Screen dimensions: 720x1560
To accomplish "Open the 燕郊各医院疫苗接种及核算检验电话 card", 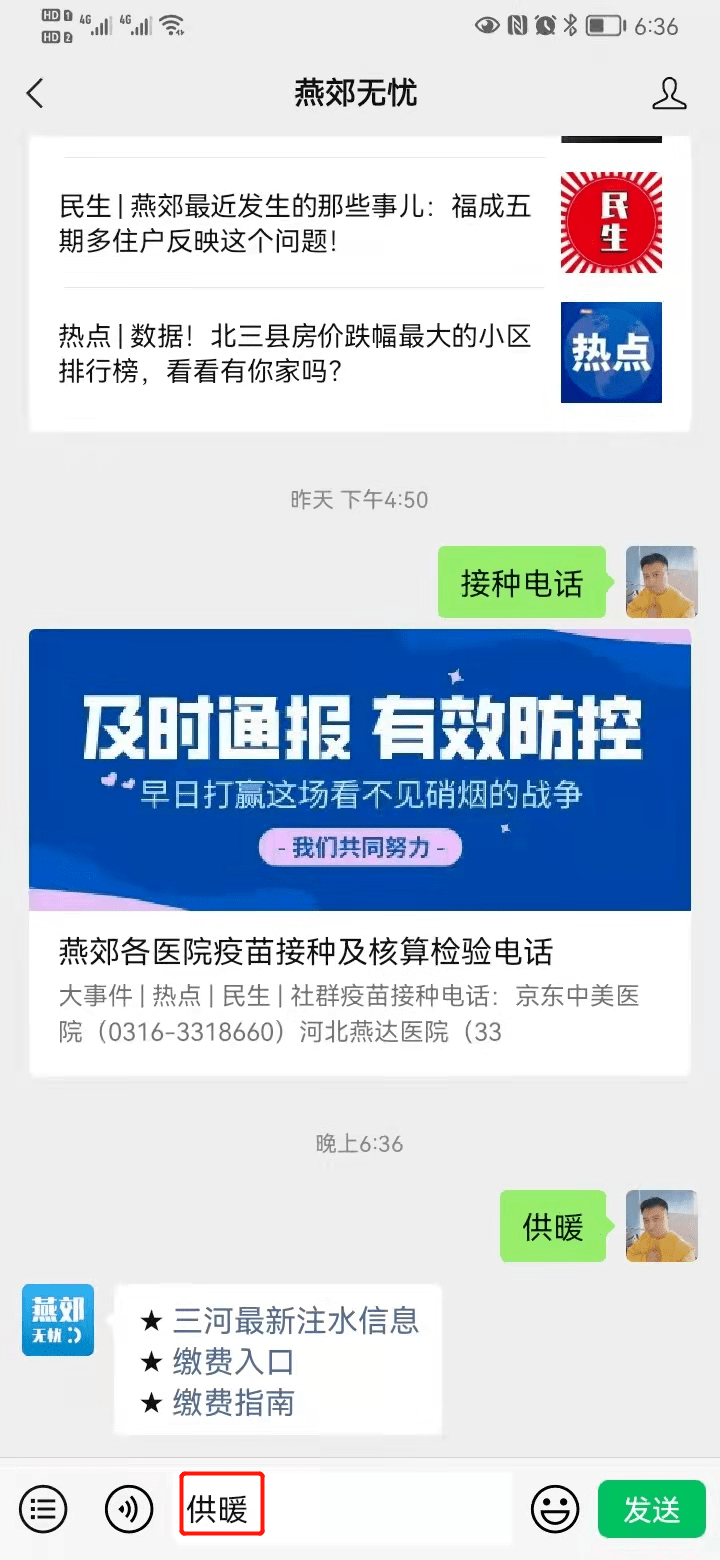I will (x=360, y=850).
